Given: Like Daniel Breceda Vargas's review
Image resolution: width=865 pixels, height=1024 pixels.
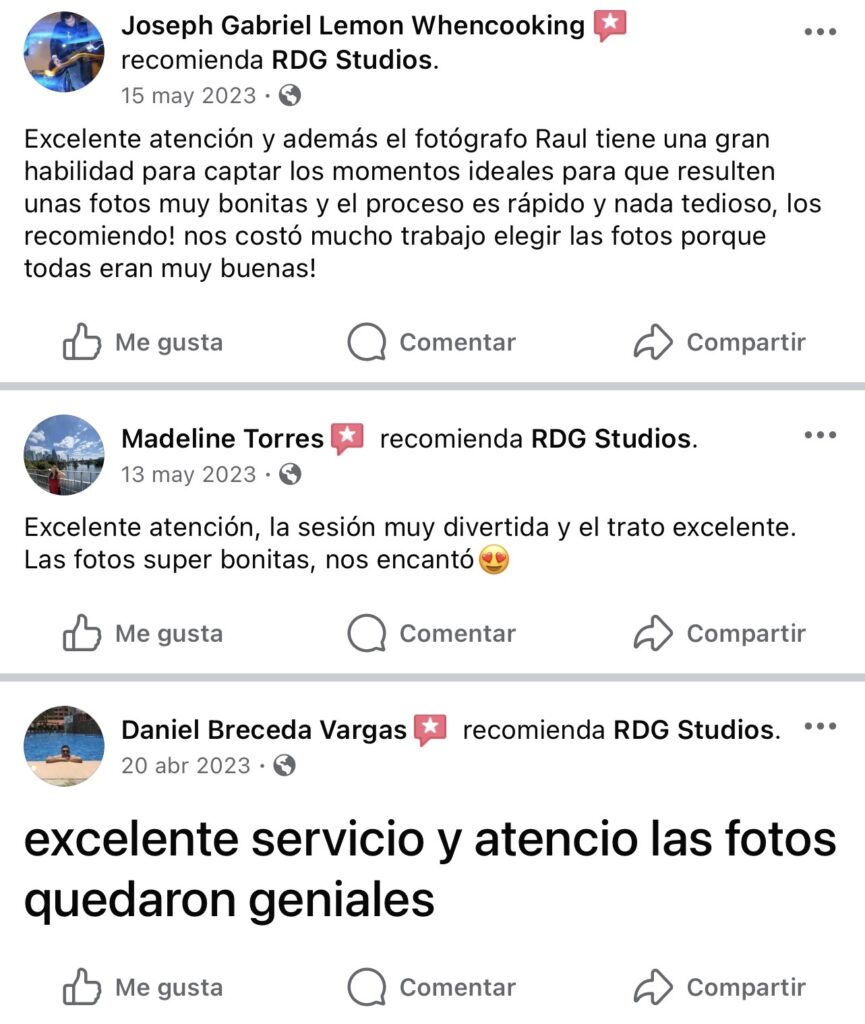Looking at the screenshot, I should pos(143,988).
